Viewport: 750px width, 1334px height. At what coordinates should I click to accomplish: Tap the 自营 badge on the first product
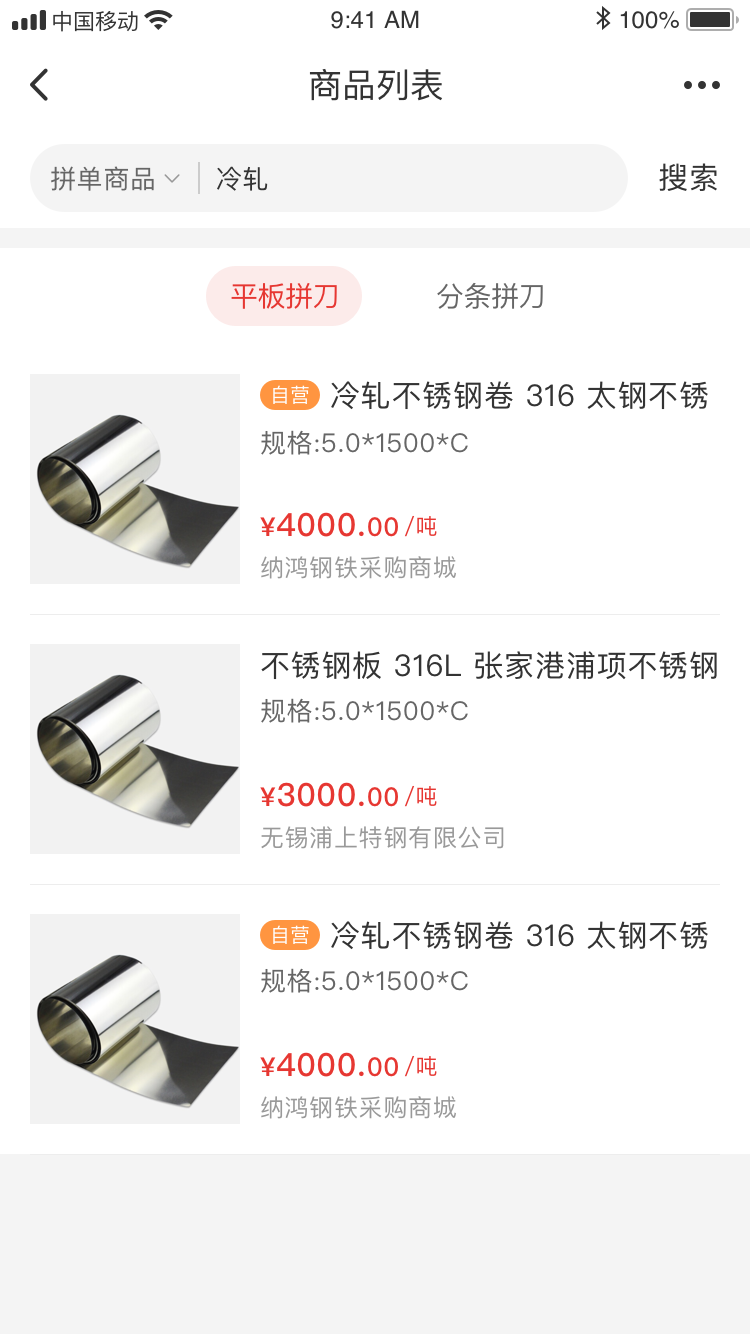pyautogui.click(x=289, y=395)
